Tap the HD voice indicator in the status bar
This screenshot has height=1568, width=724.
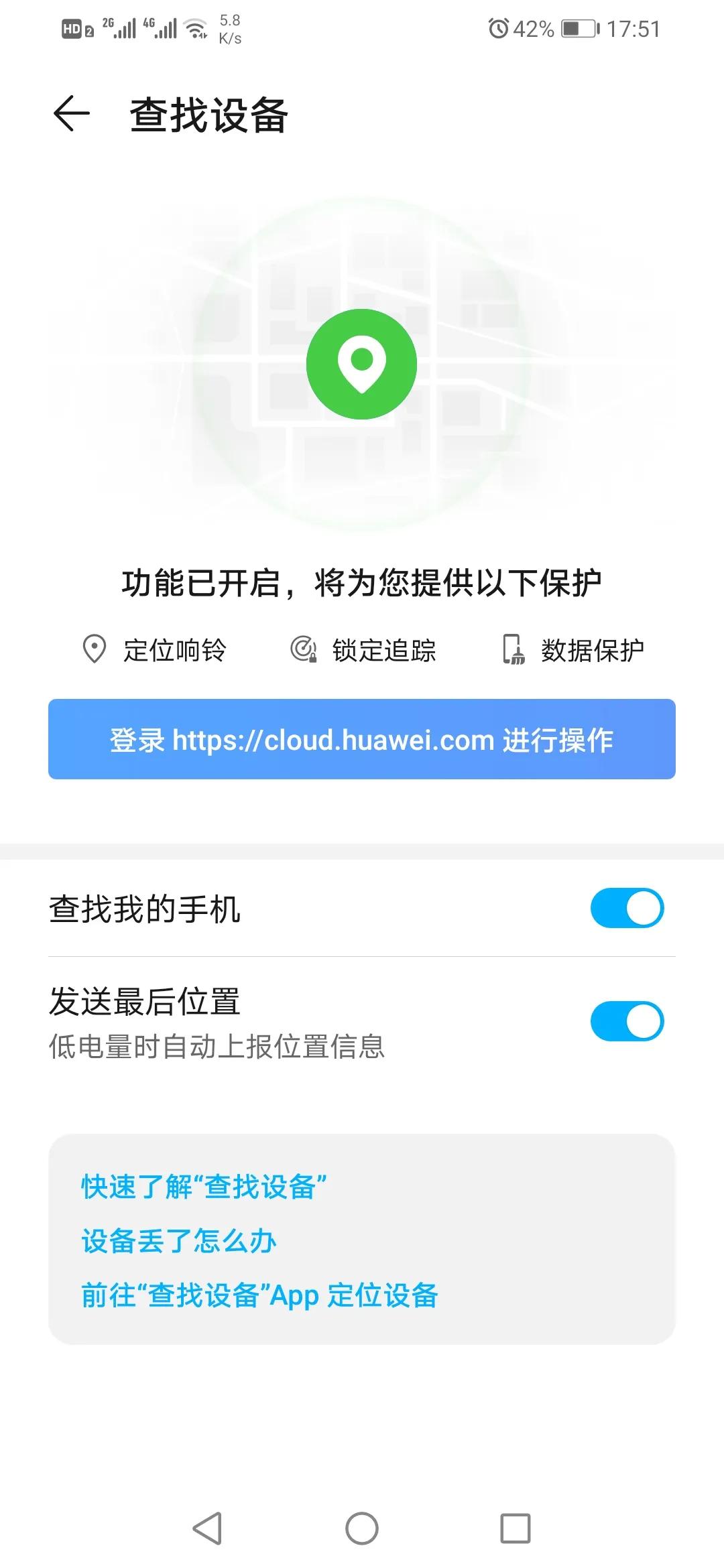coord(72,28)
